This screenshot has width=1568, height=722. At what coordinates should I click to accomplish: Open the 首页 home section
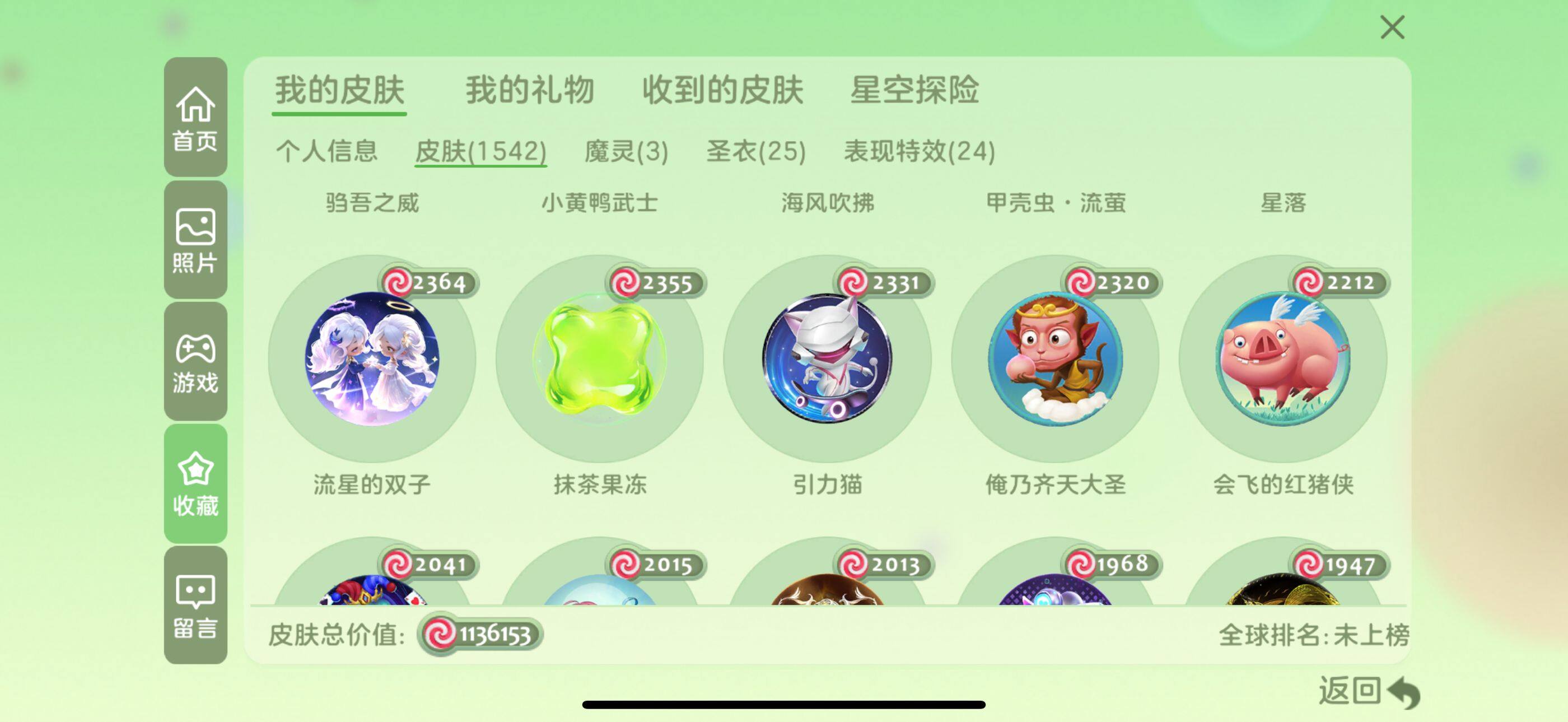(x=195, y=118)
